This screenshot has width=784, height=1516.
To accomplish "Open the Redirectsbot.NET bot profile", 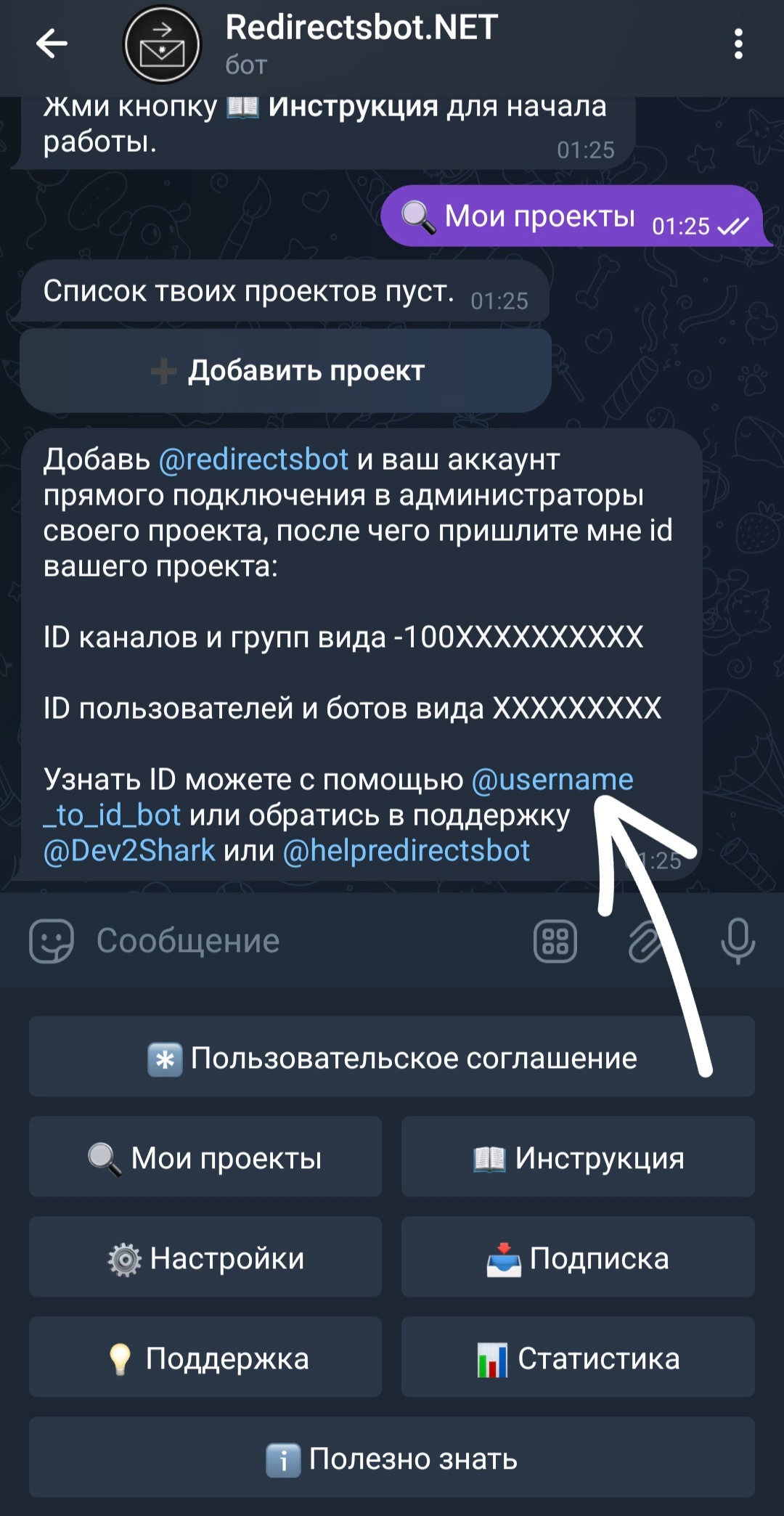I will [x=361, y=44].
